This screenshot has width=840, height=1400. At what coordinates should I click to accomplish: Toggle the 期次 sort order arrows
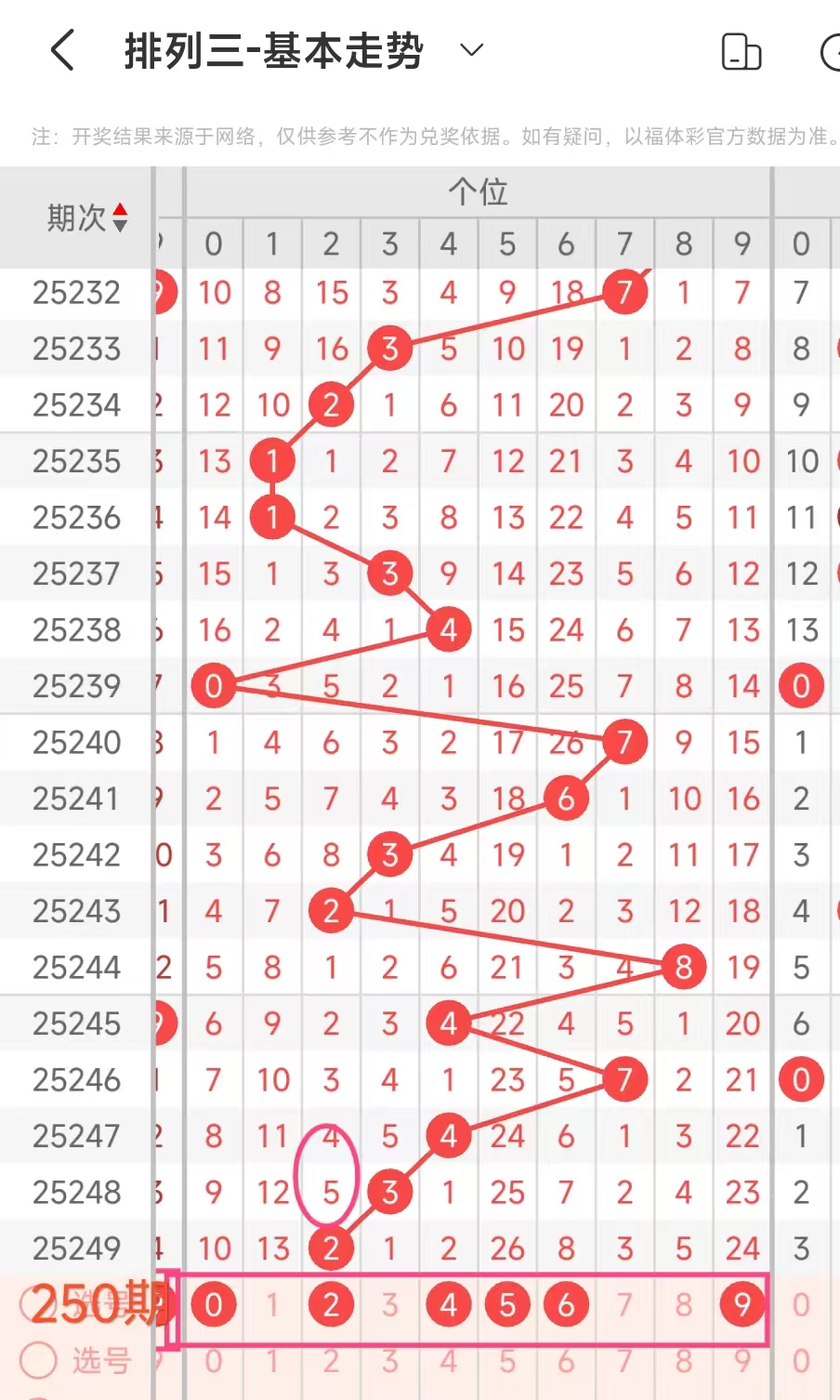click(x=120, y=218)
